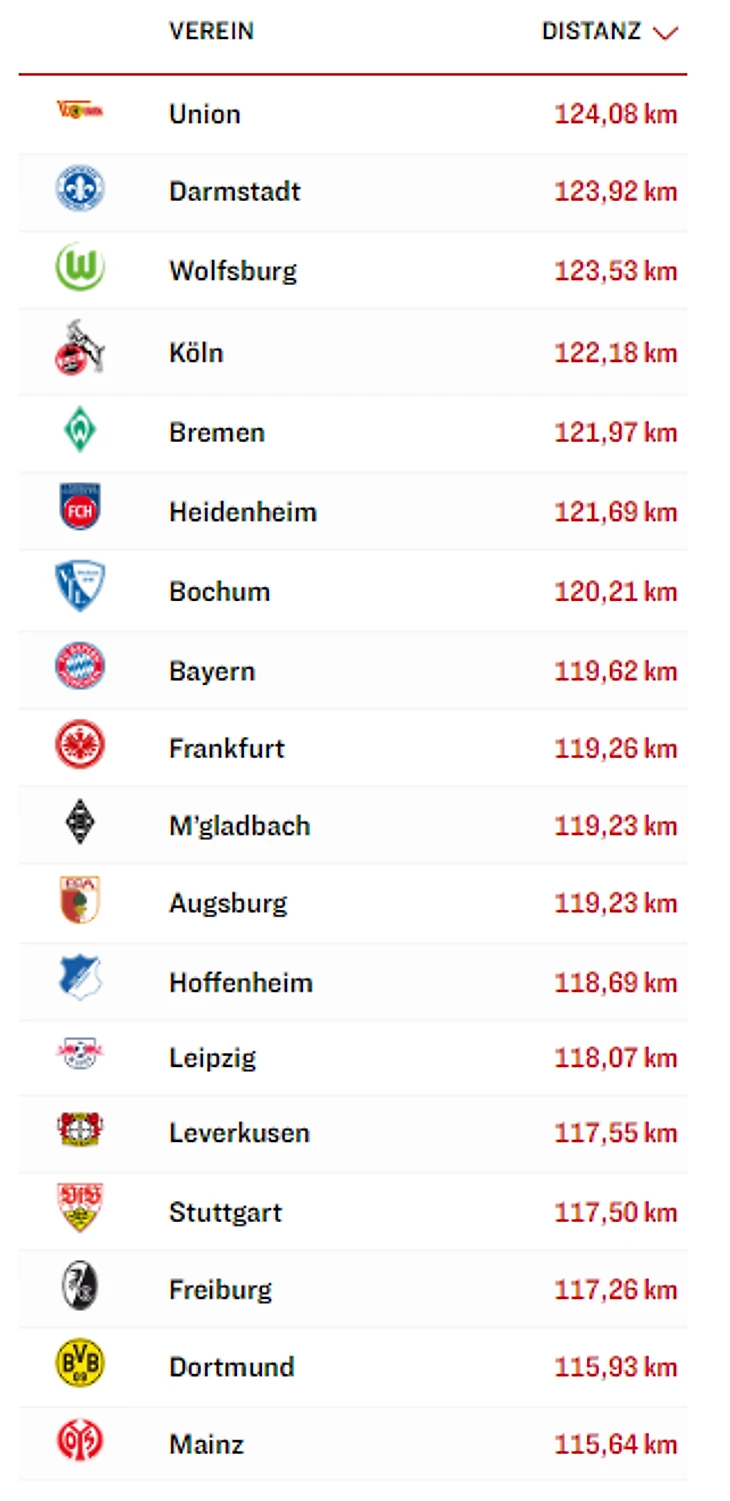Open the Frankfurt club row
Screen dimensions: 730x1501
pos(226,748)
